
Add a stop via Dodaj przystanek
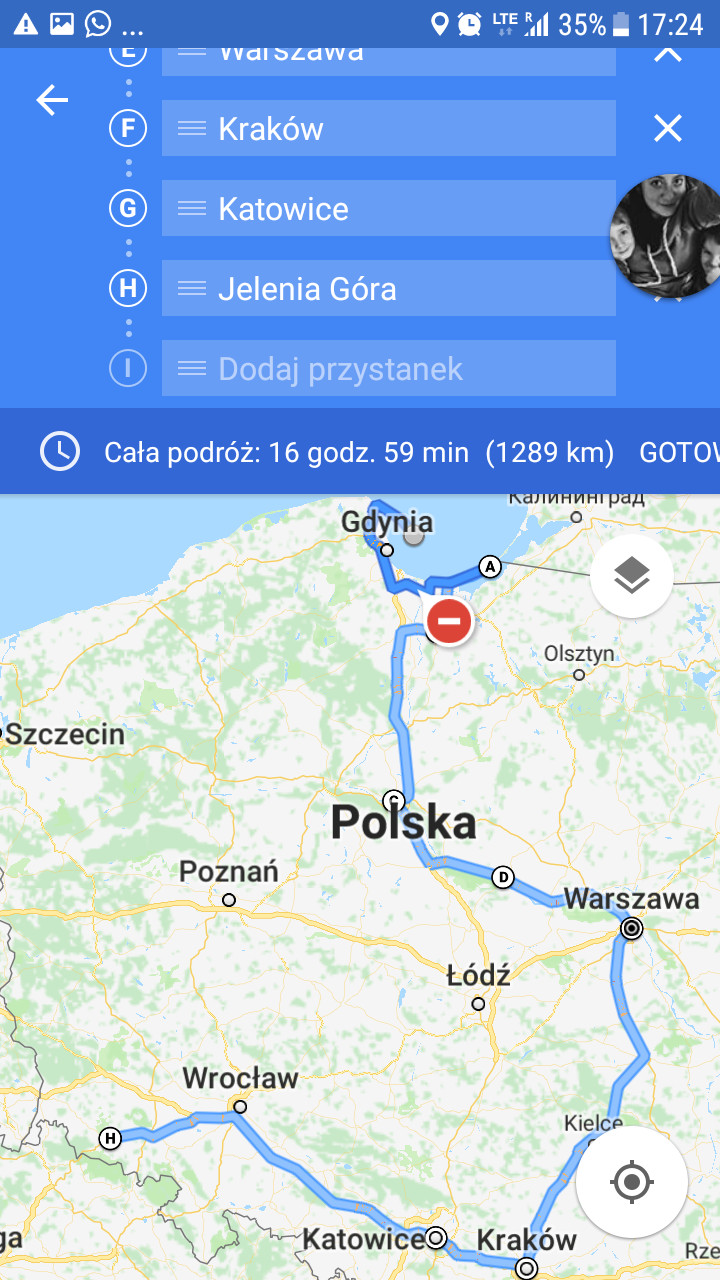(x=389, y=368)
